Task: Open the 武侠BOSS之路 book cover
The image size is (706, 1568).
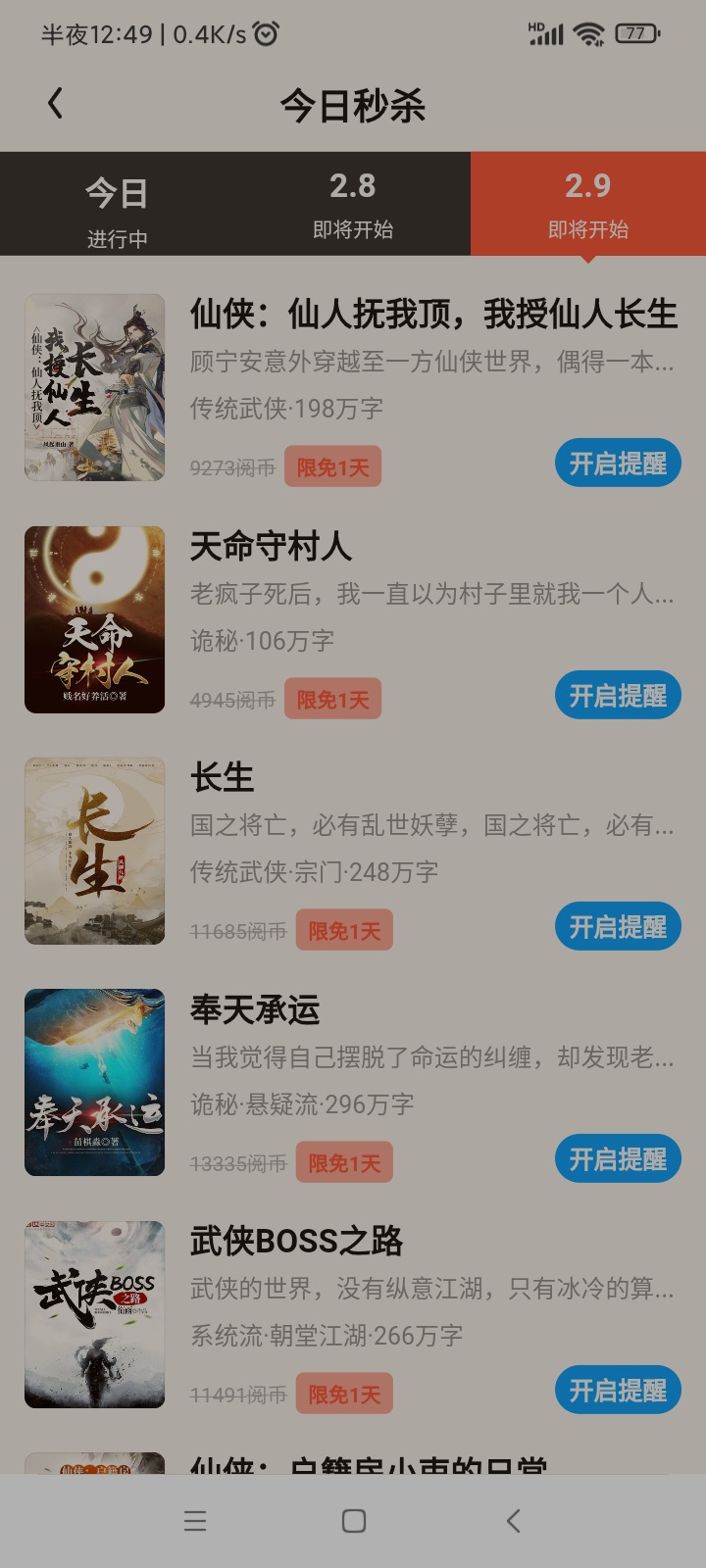Action: click(x=94, y=1314)
